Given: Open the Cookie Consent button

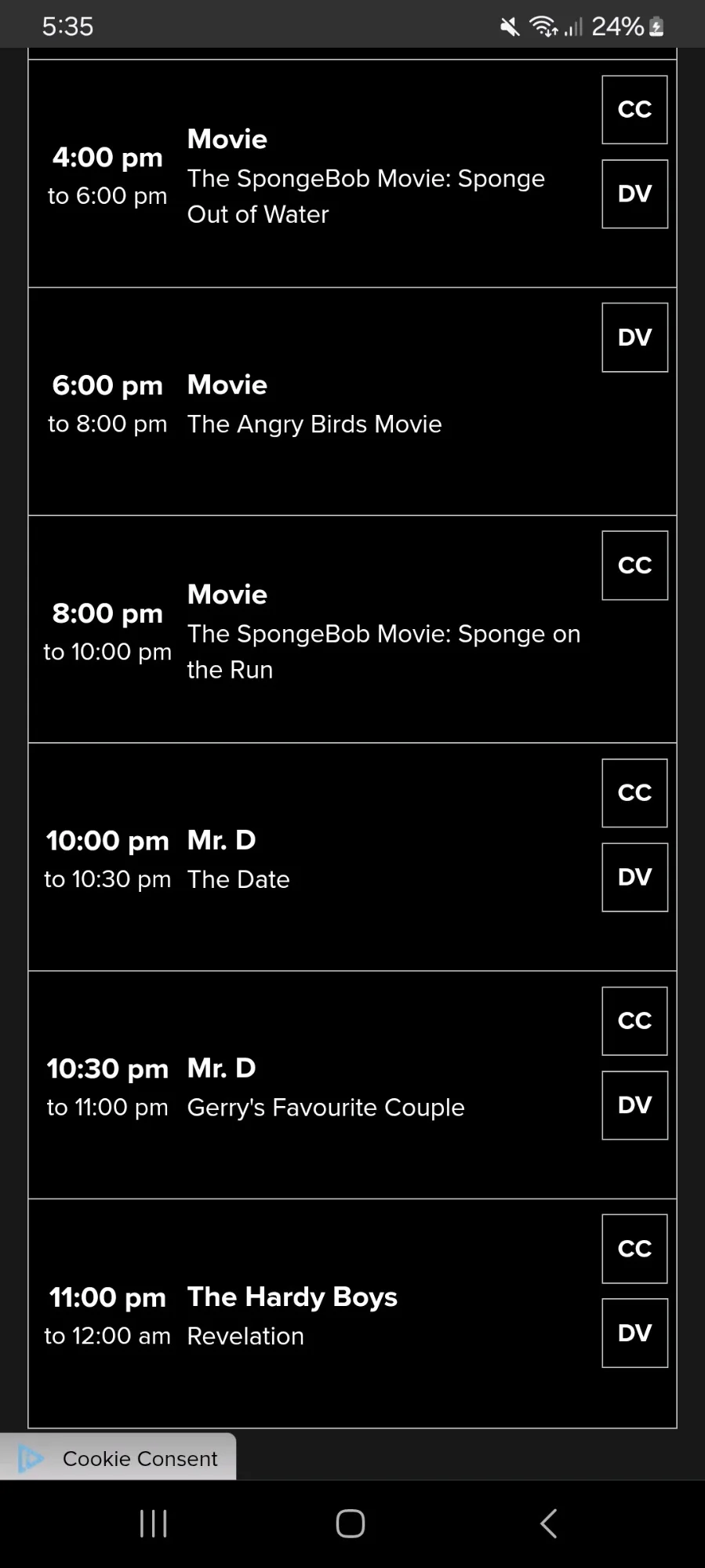Looking at the screenshot, I should tap(119, 1458).
